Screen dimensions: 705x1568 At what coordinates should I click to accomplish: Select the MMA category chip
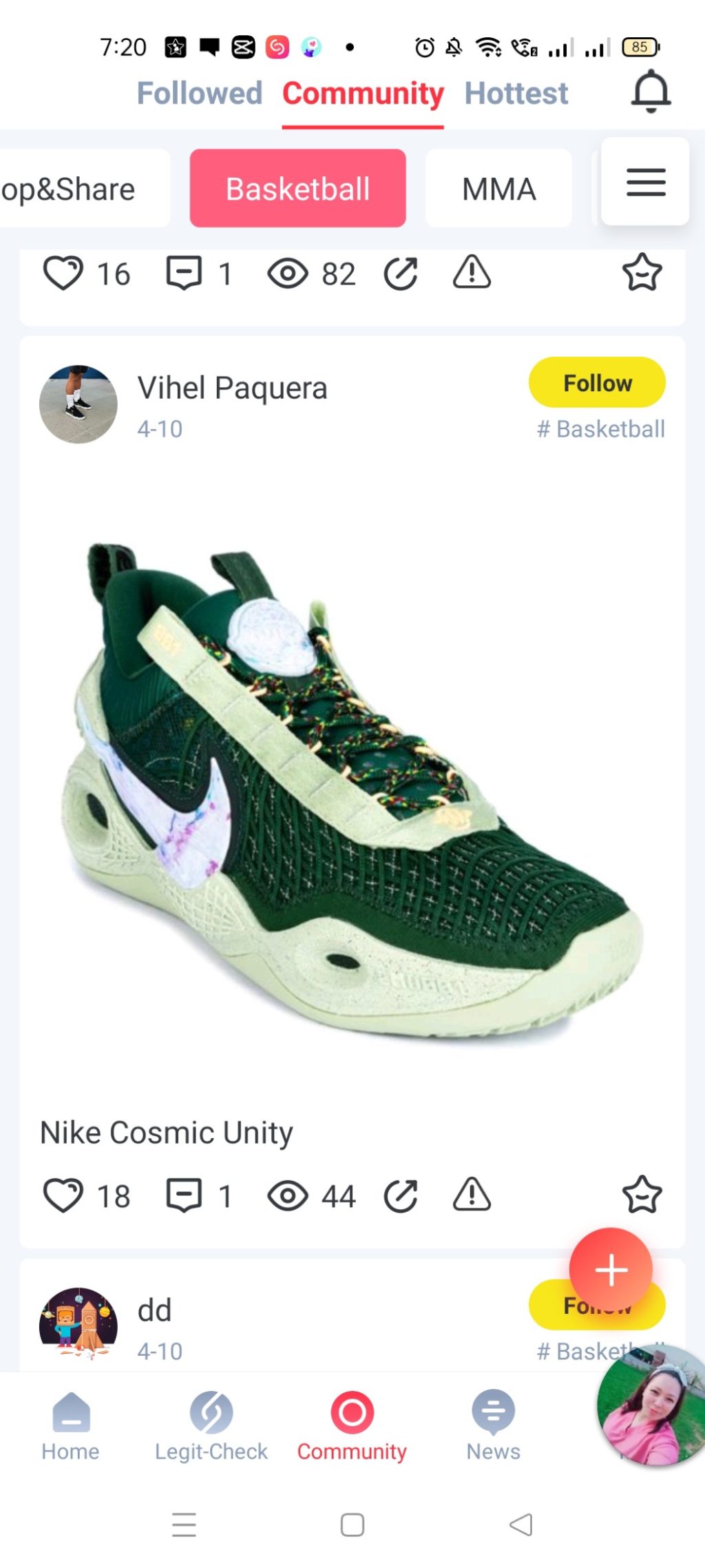click(498, 189)
